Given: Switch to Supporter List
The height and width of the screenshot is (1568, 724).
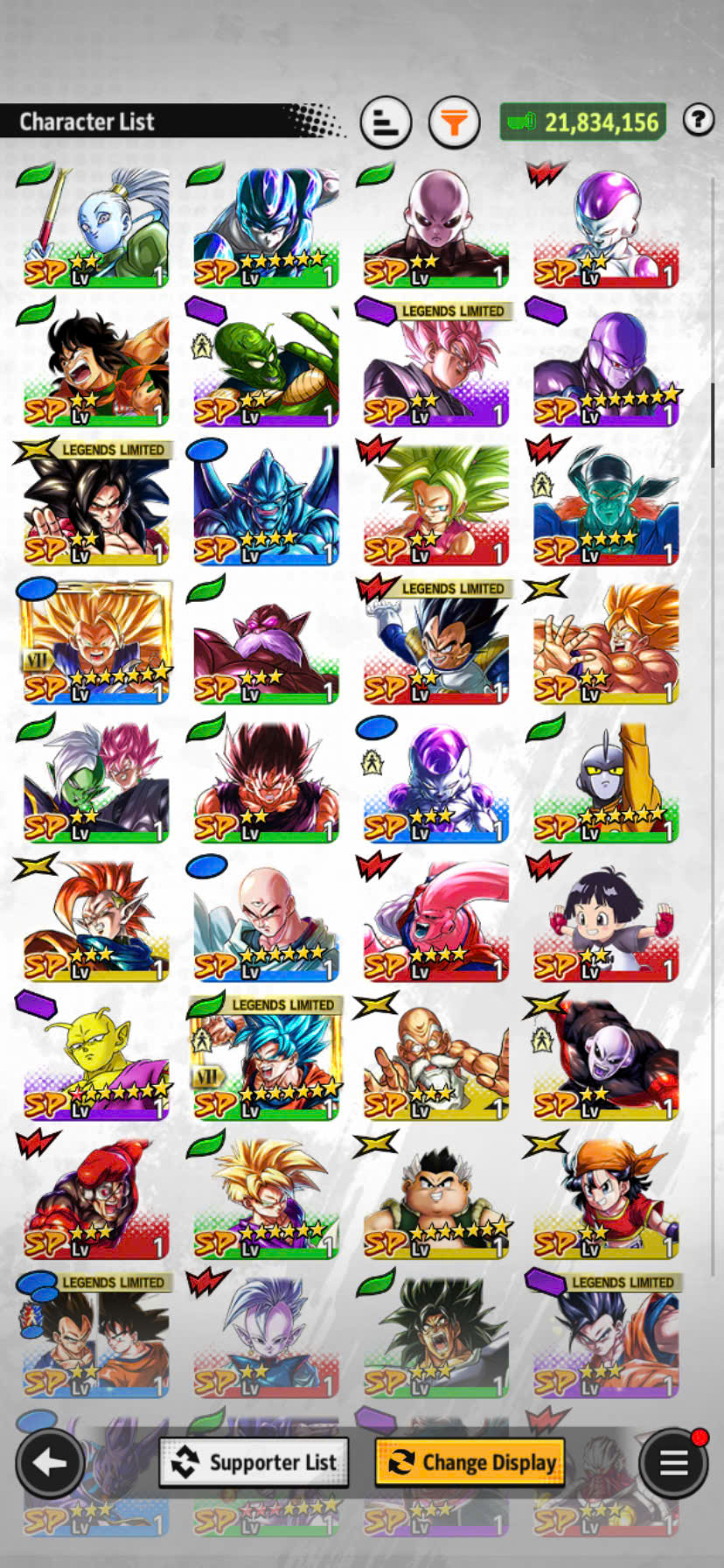Looking at the screenshot, I should (254, 1462).
